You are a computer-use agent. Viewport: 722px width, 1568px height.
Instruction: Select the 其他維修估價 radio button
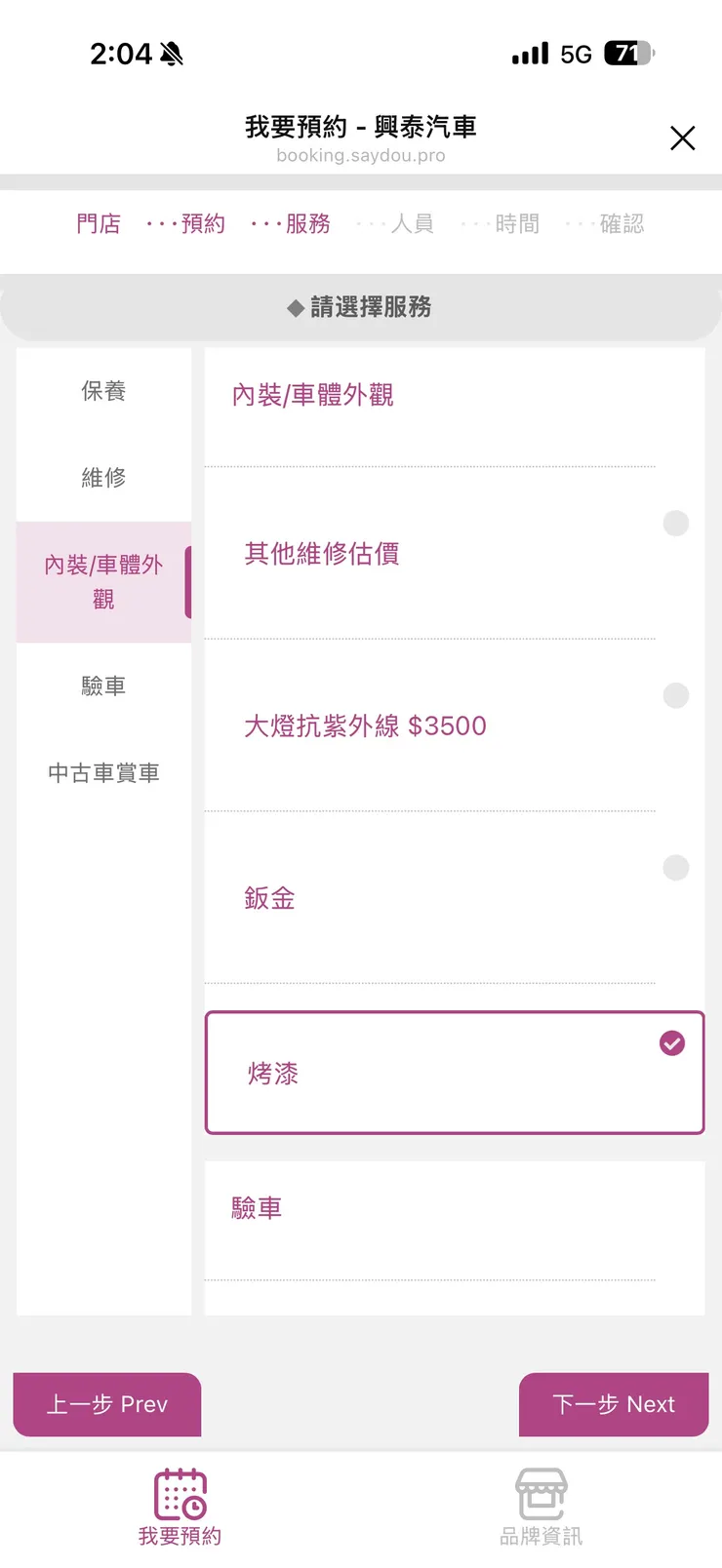coord(675,523)
